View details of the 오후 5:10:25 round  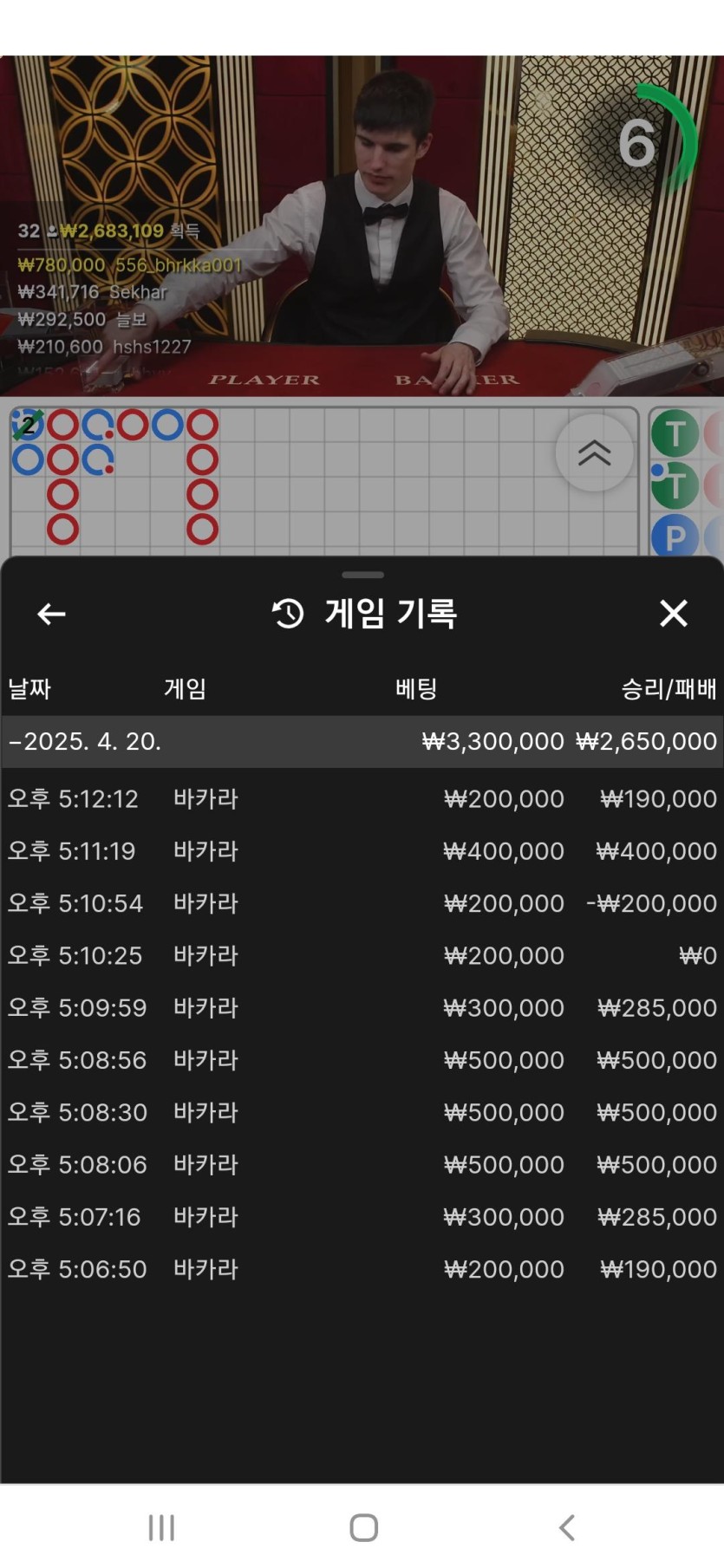click(362, 955)
